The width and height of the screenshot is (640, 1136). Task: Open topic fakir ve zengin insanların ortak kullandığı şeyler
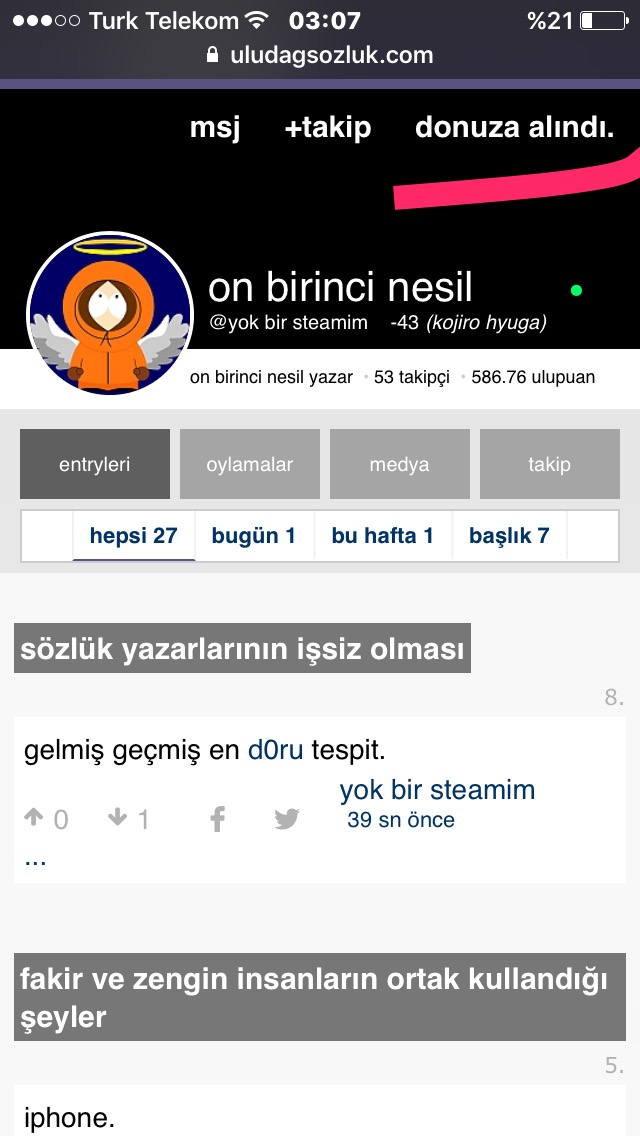click(314, 998)
